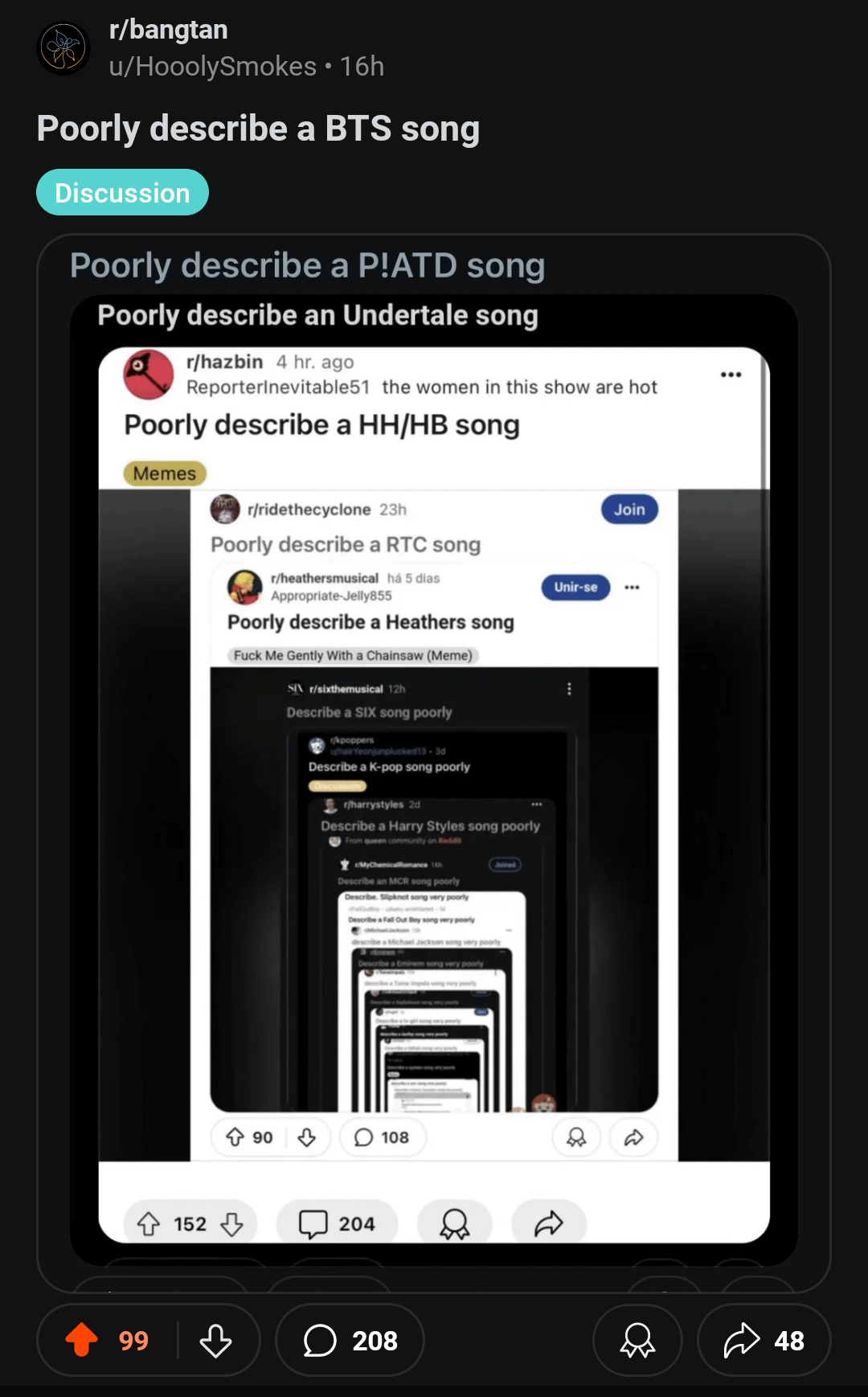The width and height of the screenshot is (868, 1397).
Task: View the u/HooolySmokes profile
Action: point(212,66)
